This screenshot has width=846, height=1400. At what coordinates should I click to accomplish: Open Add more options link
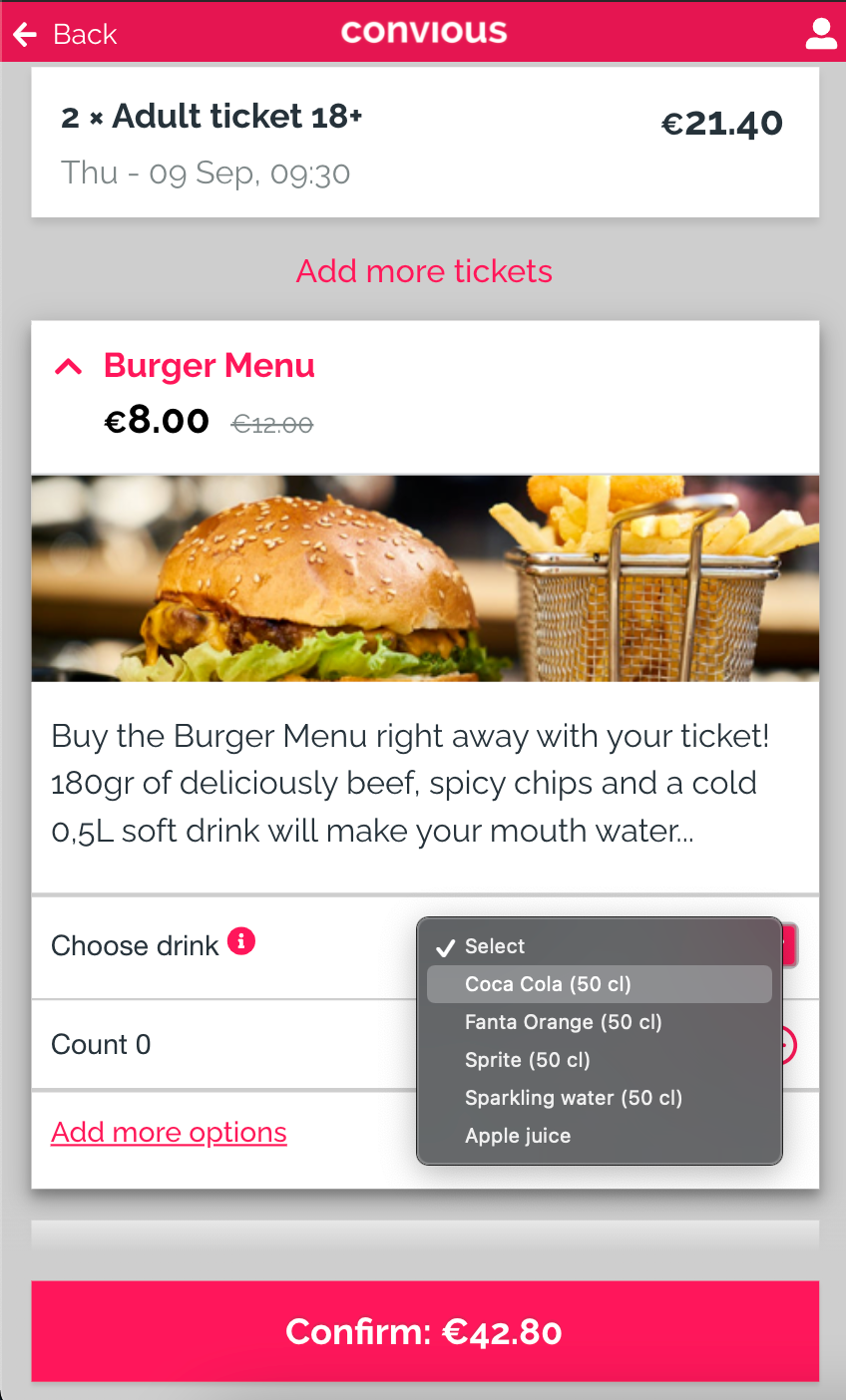tap(169, 1133)
